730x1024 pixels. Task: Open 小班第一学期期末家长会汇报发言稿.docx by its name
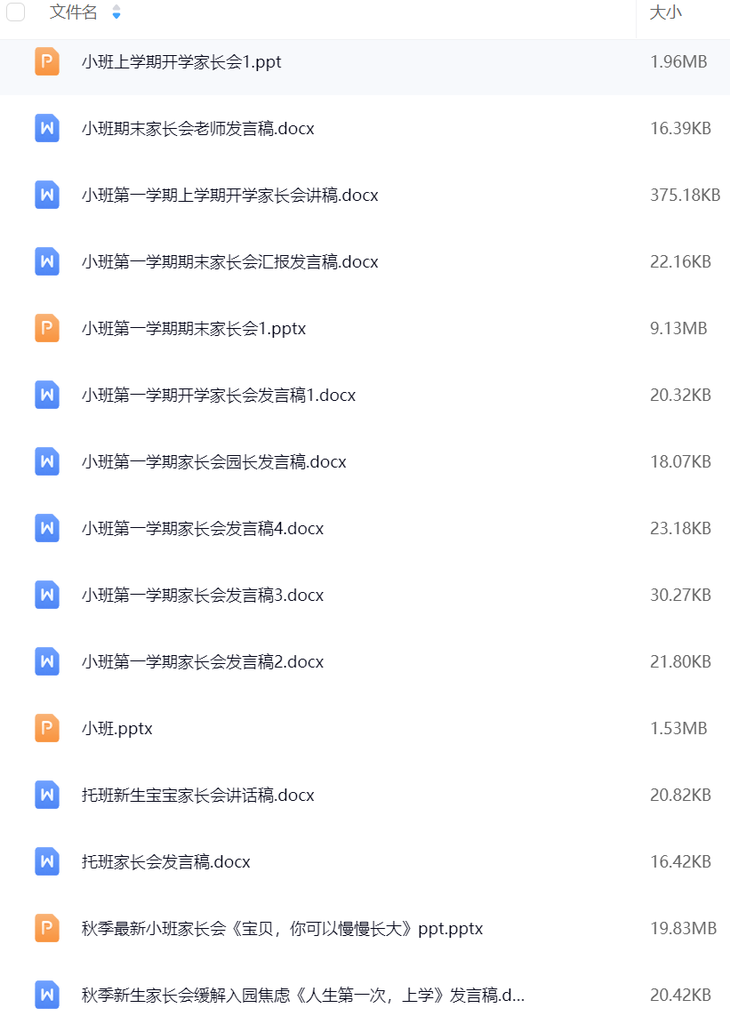[x=228, y=261]
